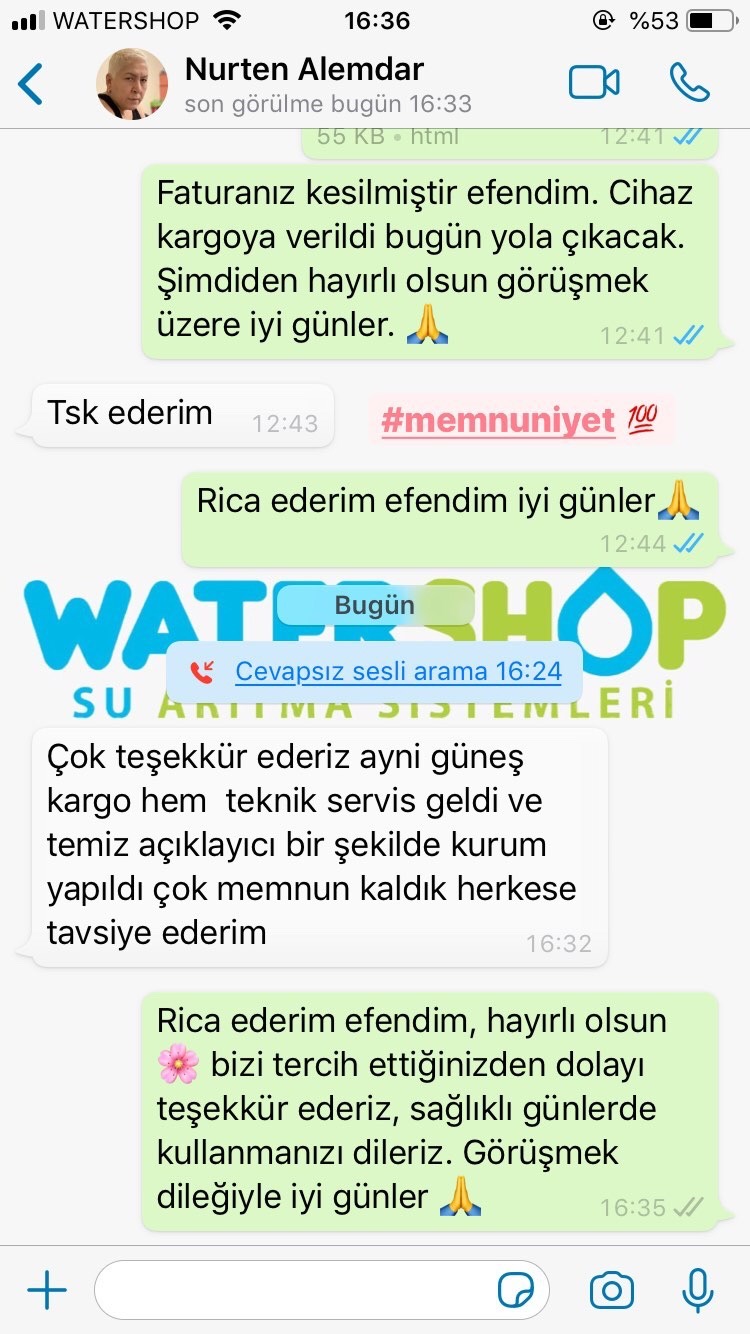750x1334 pixels.
Task: Tap the microphone to record a voice message
Action: point(697,1291)
